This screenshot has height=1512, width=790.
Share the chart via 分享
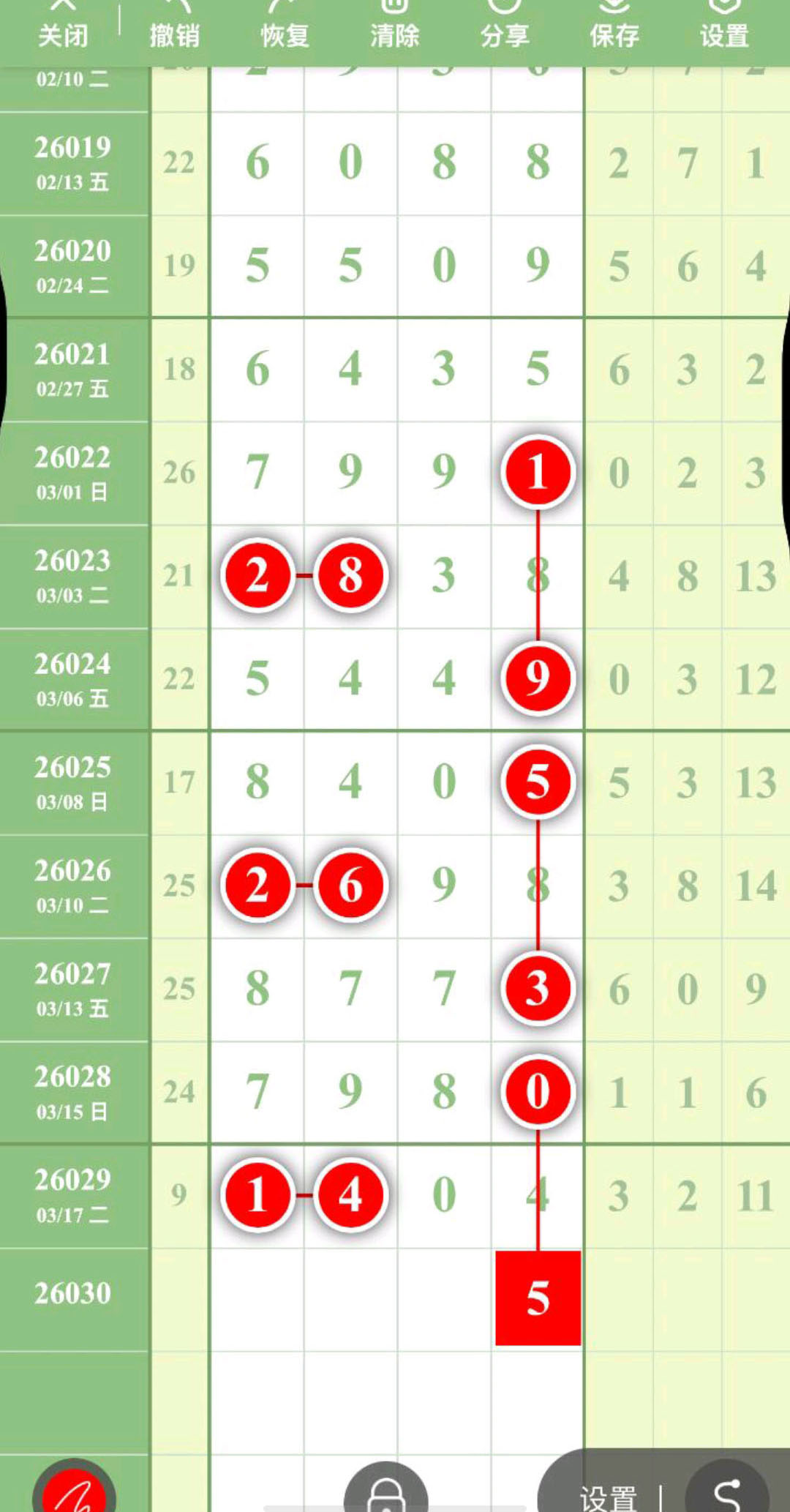(x=504, y=26)
